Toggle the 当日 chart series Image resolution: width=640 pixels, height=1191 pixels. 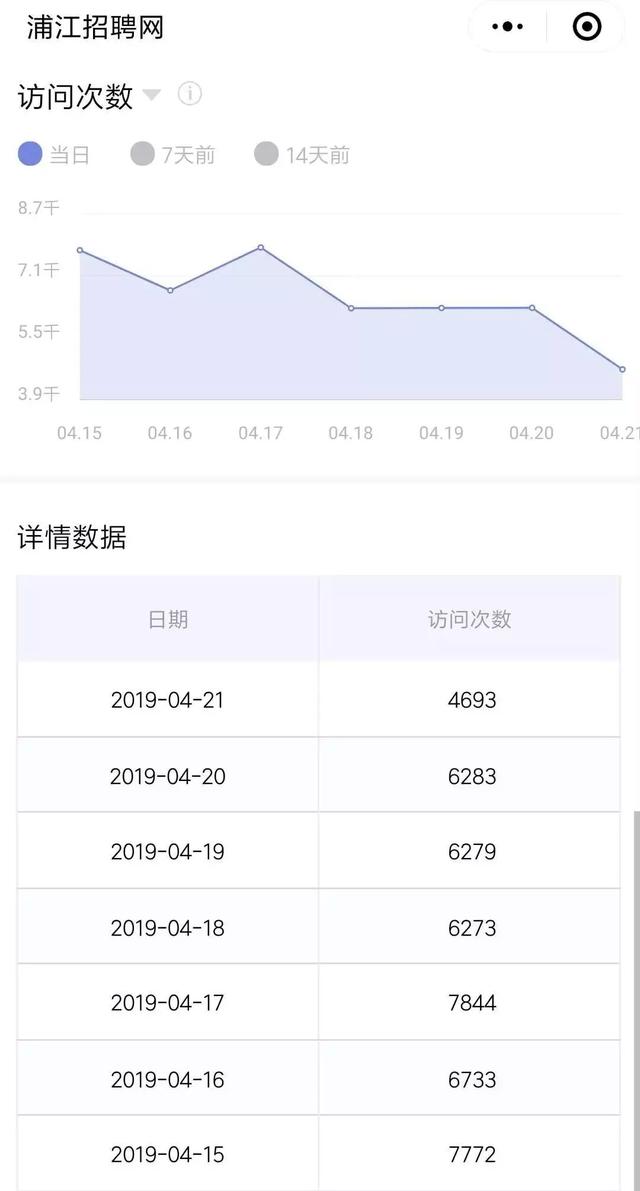[x=54, y=154]
